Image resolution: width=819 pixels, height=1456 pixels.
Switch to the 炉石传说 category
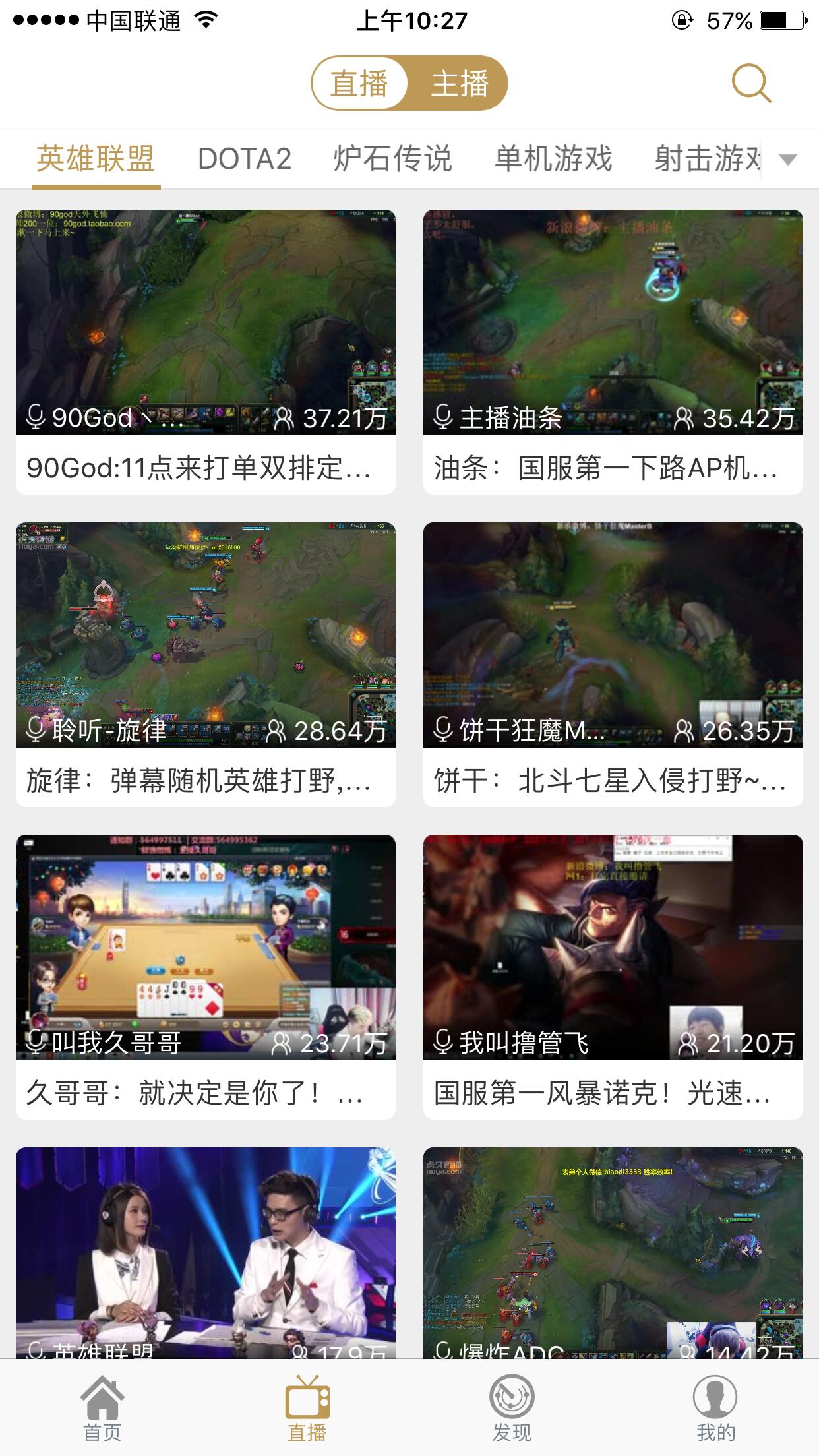pos(393,159)
